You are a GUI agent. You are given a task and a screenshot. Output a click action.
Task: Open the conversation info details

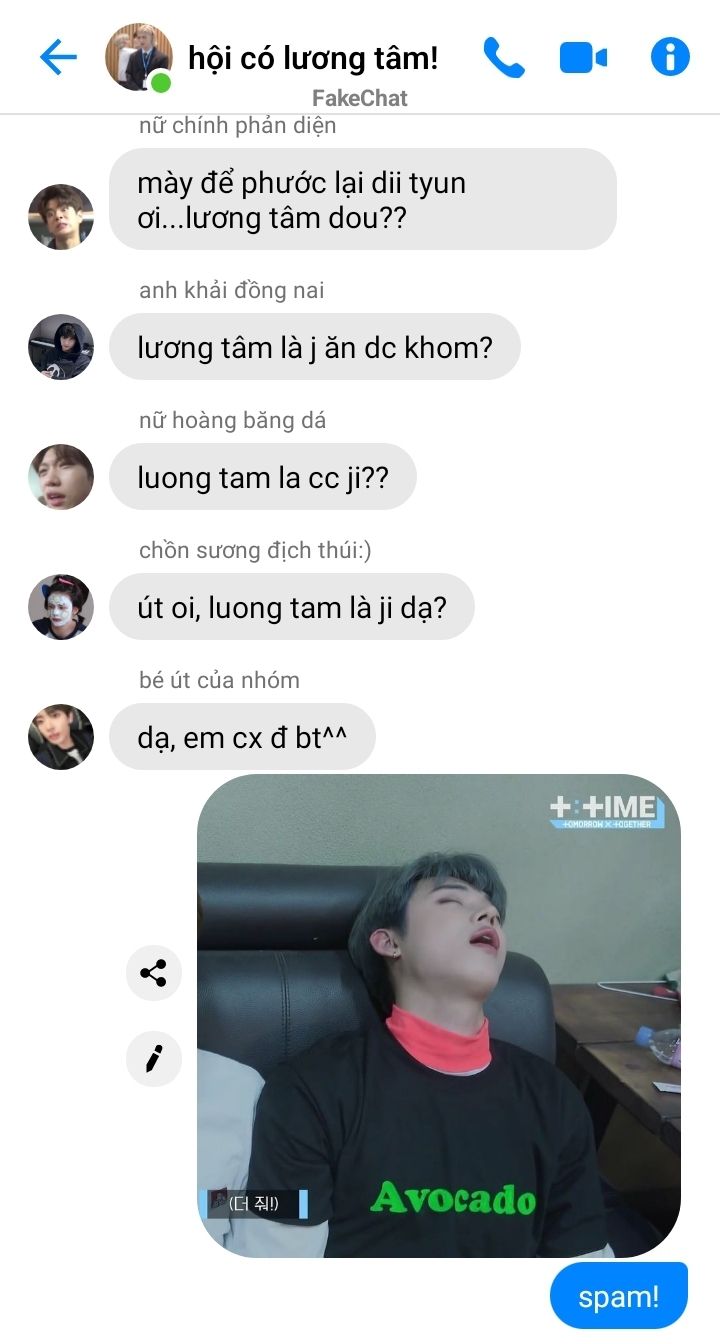tap(670, 58)
